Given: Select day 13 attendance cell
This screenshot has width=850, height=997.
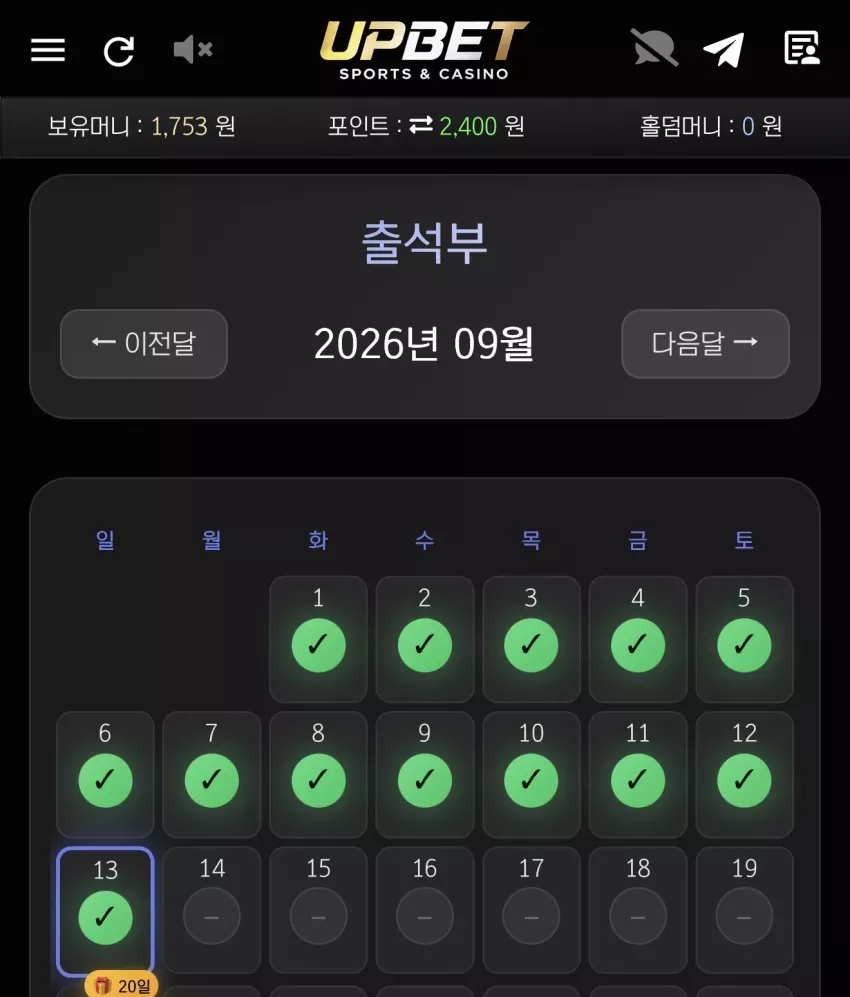Looking at the screenshot, I should (x=106, y=911).
